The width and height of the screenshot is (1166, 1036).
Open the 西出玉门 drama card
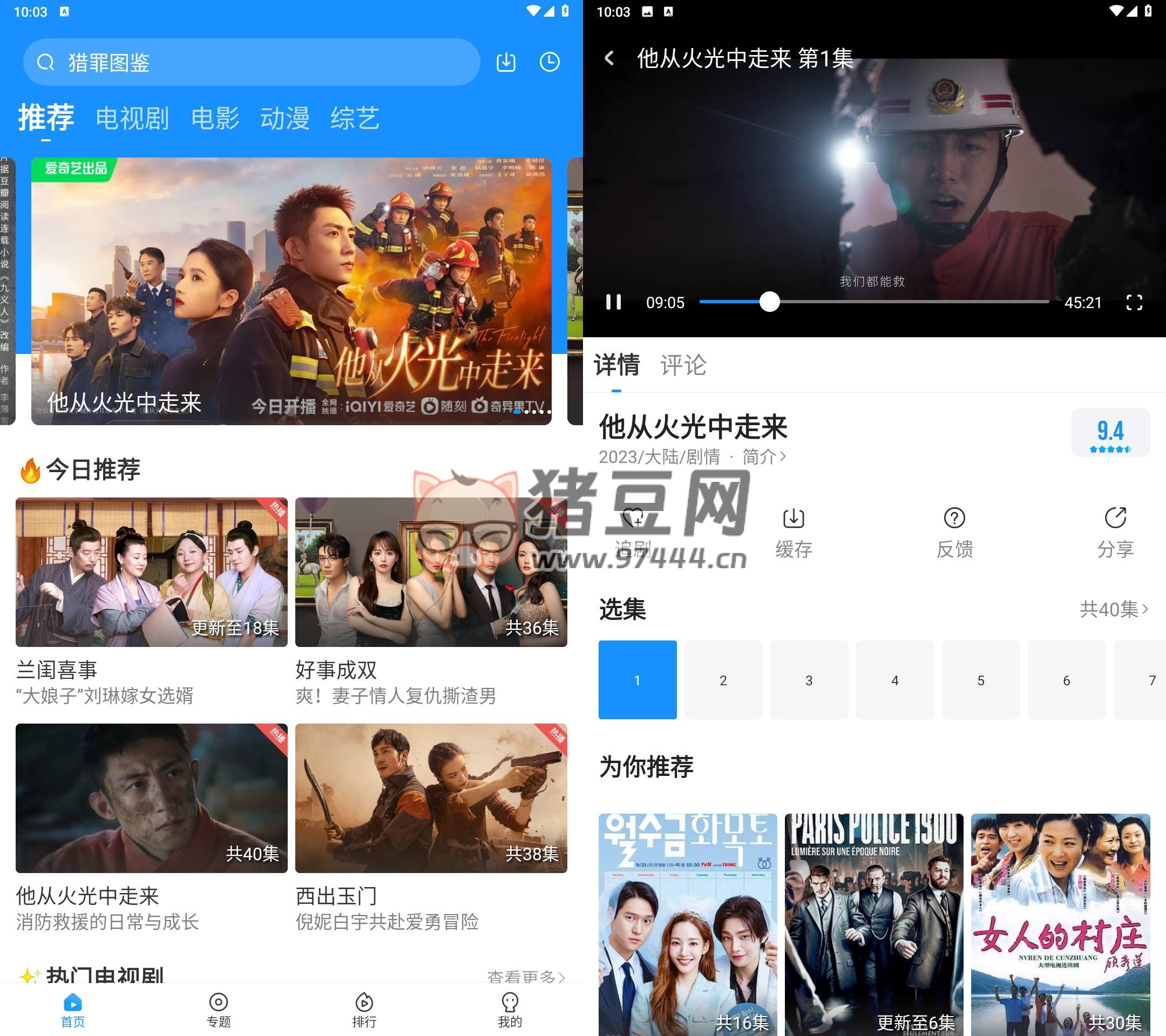pos(431,798)
